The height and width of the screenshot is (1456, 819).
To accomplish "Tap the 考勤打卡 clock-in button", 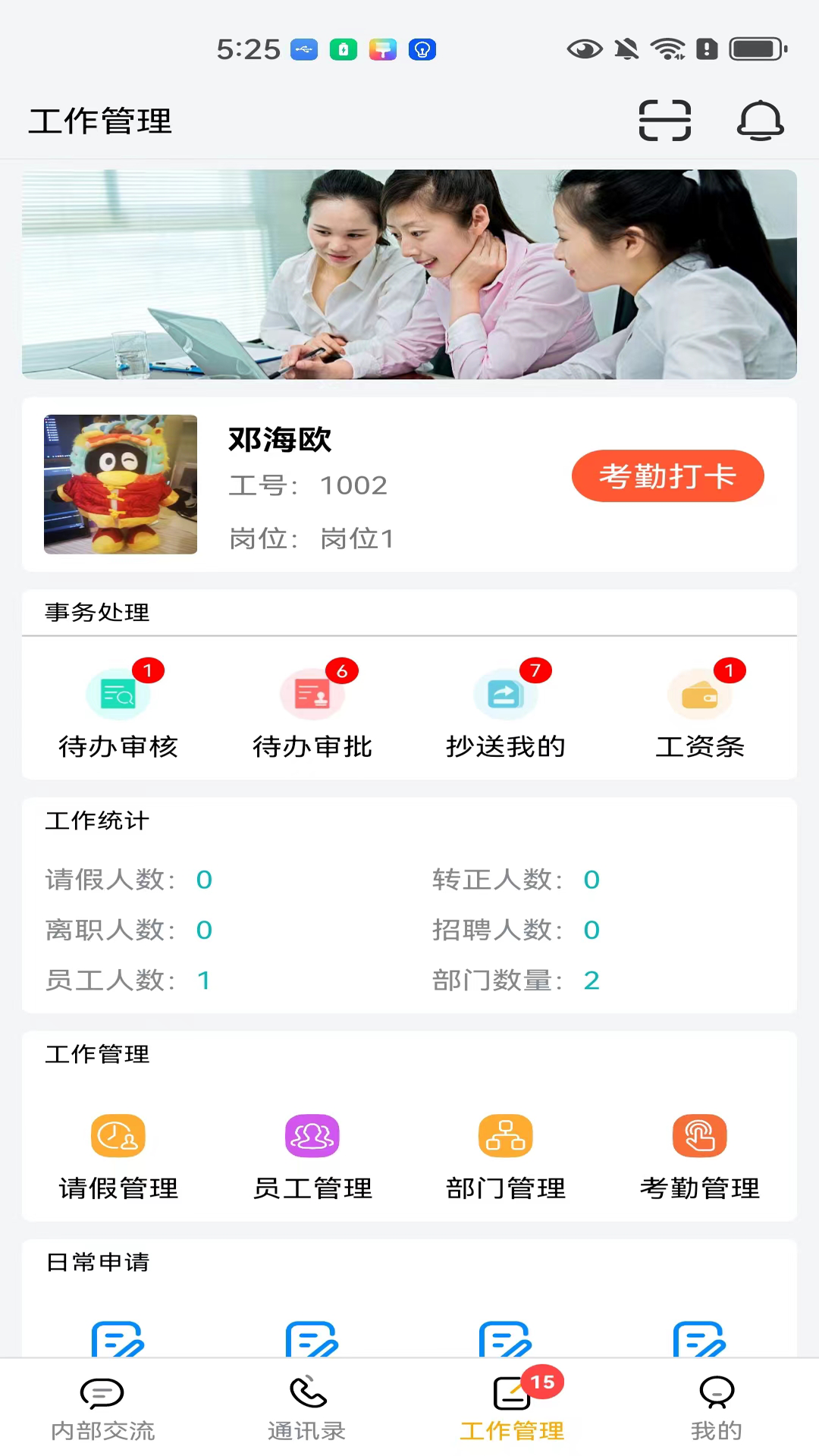I will coord(667,476).
